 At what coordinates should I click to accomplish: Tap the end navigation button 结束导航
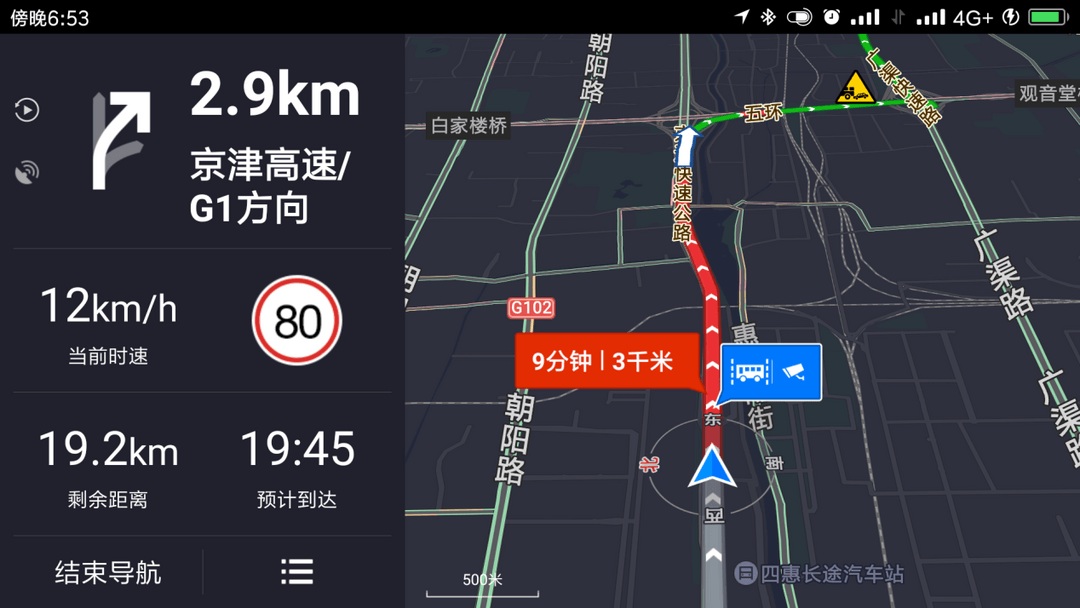[x=107, y=573]
